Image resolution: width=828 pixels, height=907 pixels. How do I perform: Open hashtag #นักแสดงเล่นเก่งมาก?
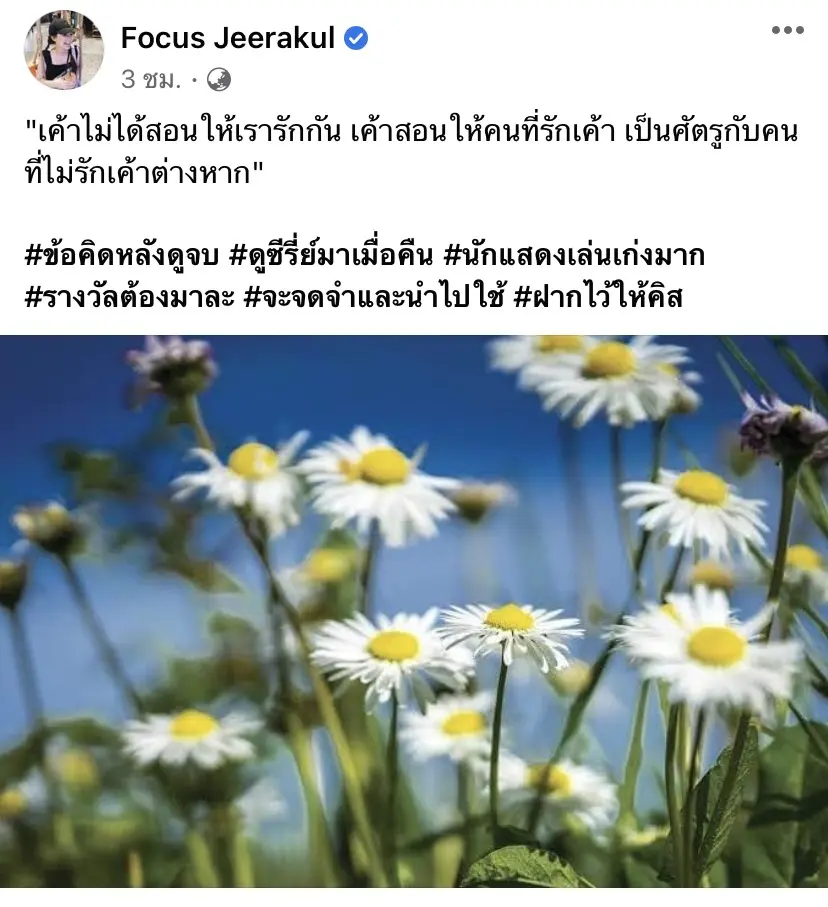576,256
